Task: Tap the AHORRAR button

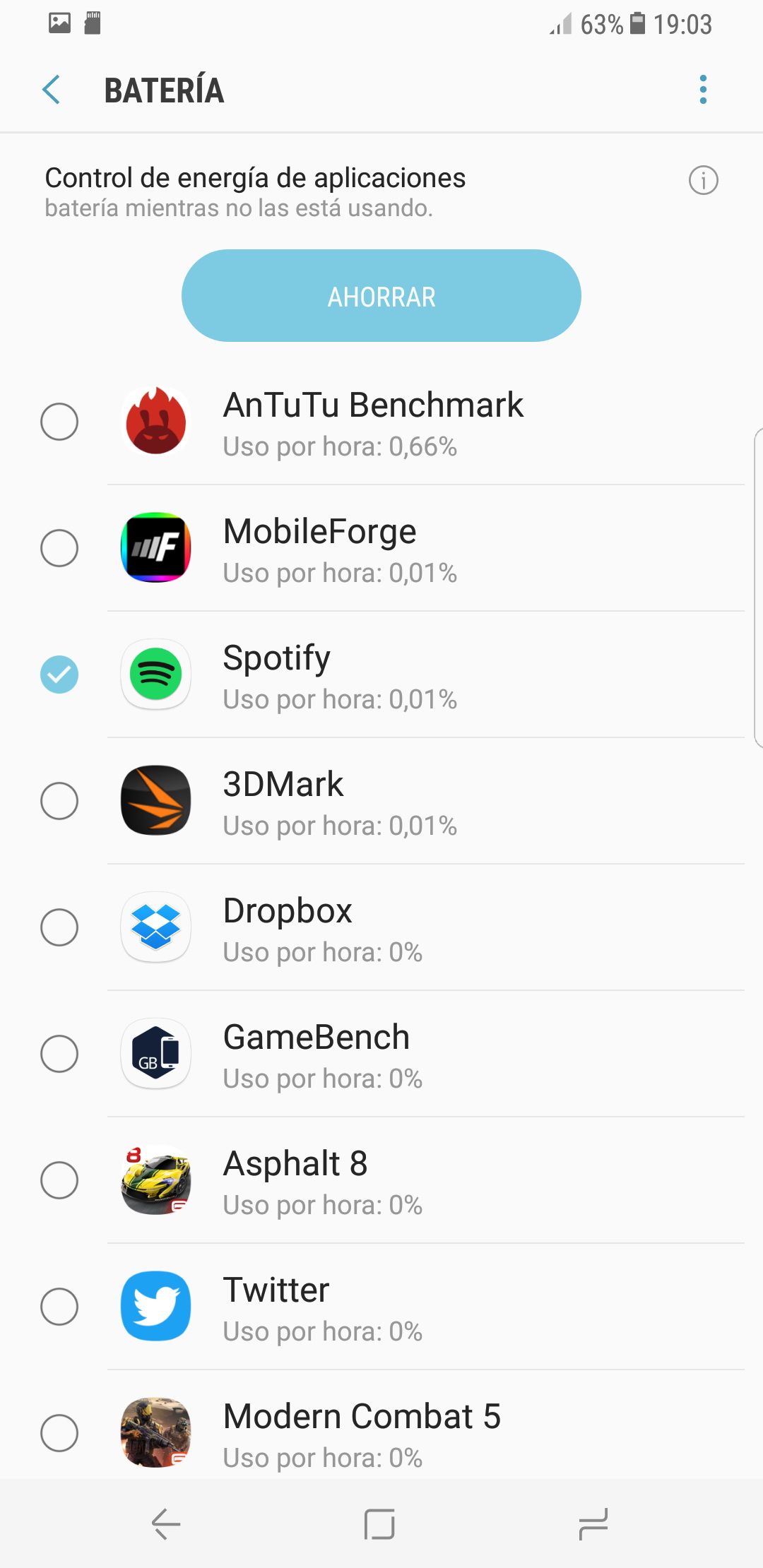Action: coord(381,296)
